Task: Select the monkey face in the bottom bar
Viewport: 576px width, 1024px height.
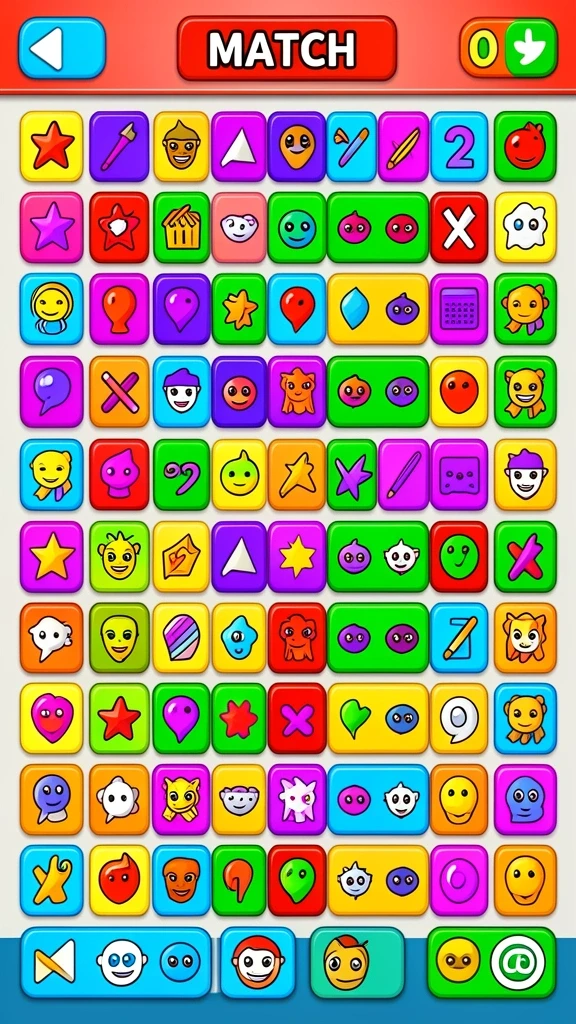Action: [x=258, y=962]
